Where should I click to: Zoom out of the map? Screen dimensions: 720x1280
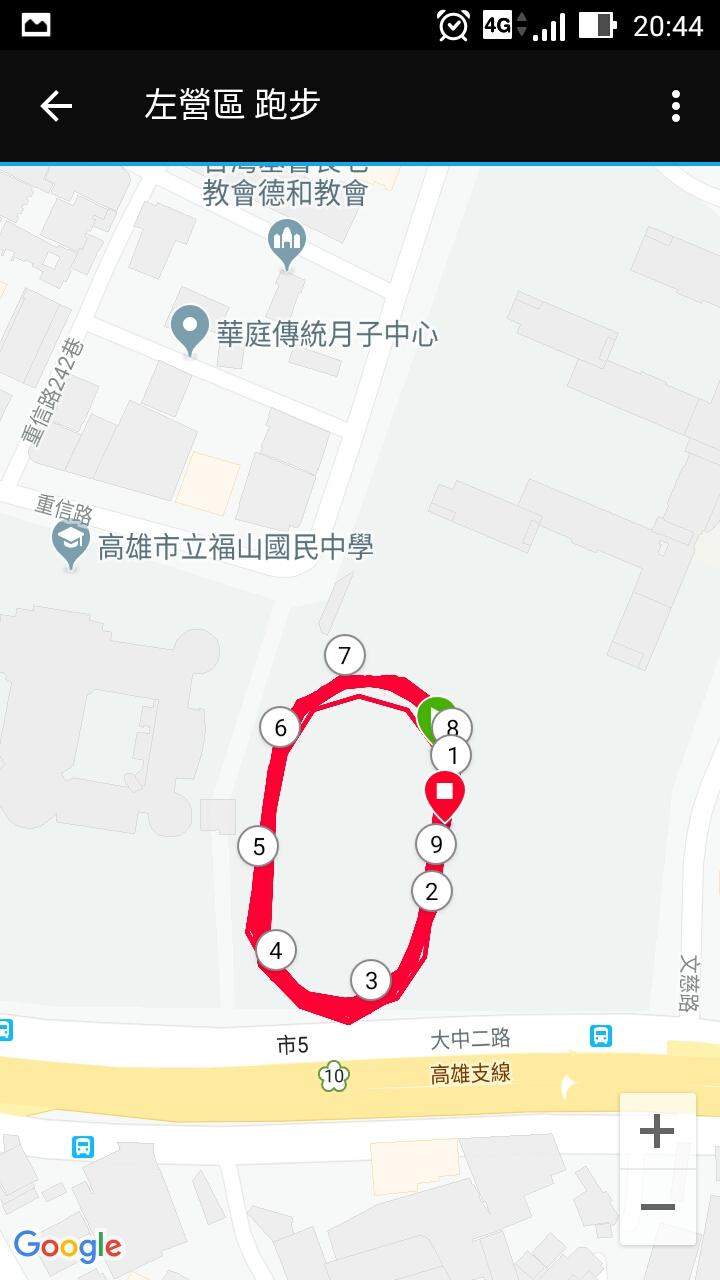coord(657,1207)
